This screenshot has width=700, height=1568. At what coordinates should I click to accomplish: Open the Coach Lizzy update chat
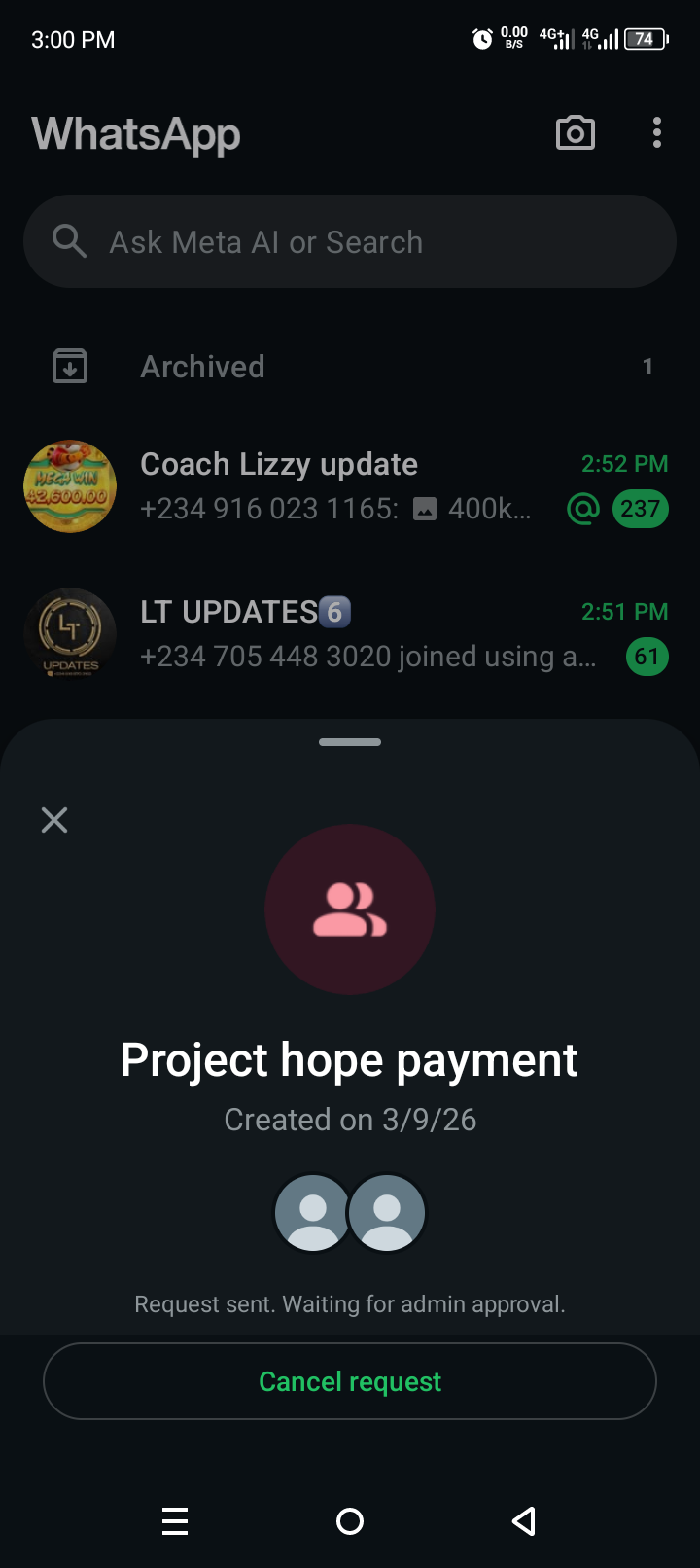[350, 485]
